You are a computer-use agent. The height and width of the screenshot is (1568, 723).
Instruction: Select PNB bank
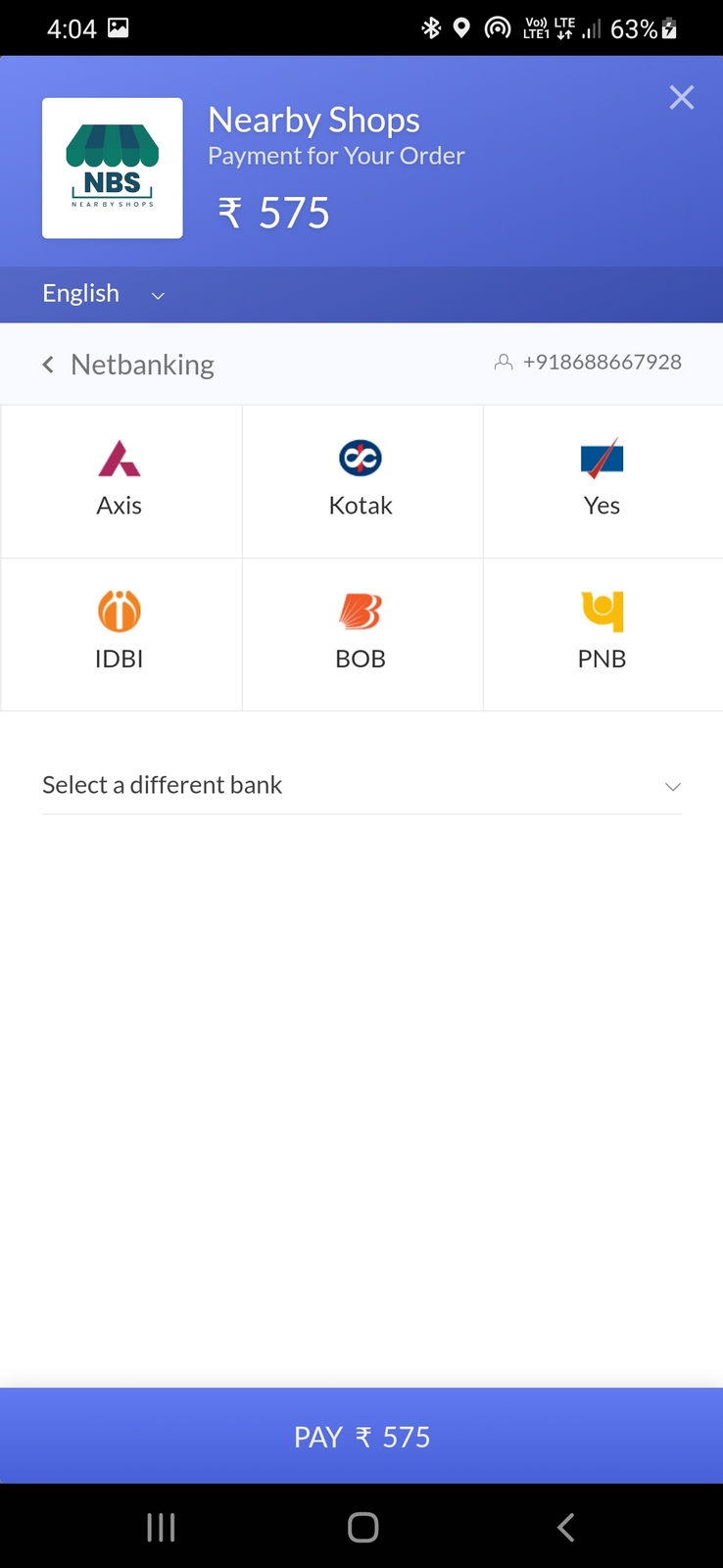point(602,633)
